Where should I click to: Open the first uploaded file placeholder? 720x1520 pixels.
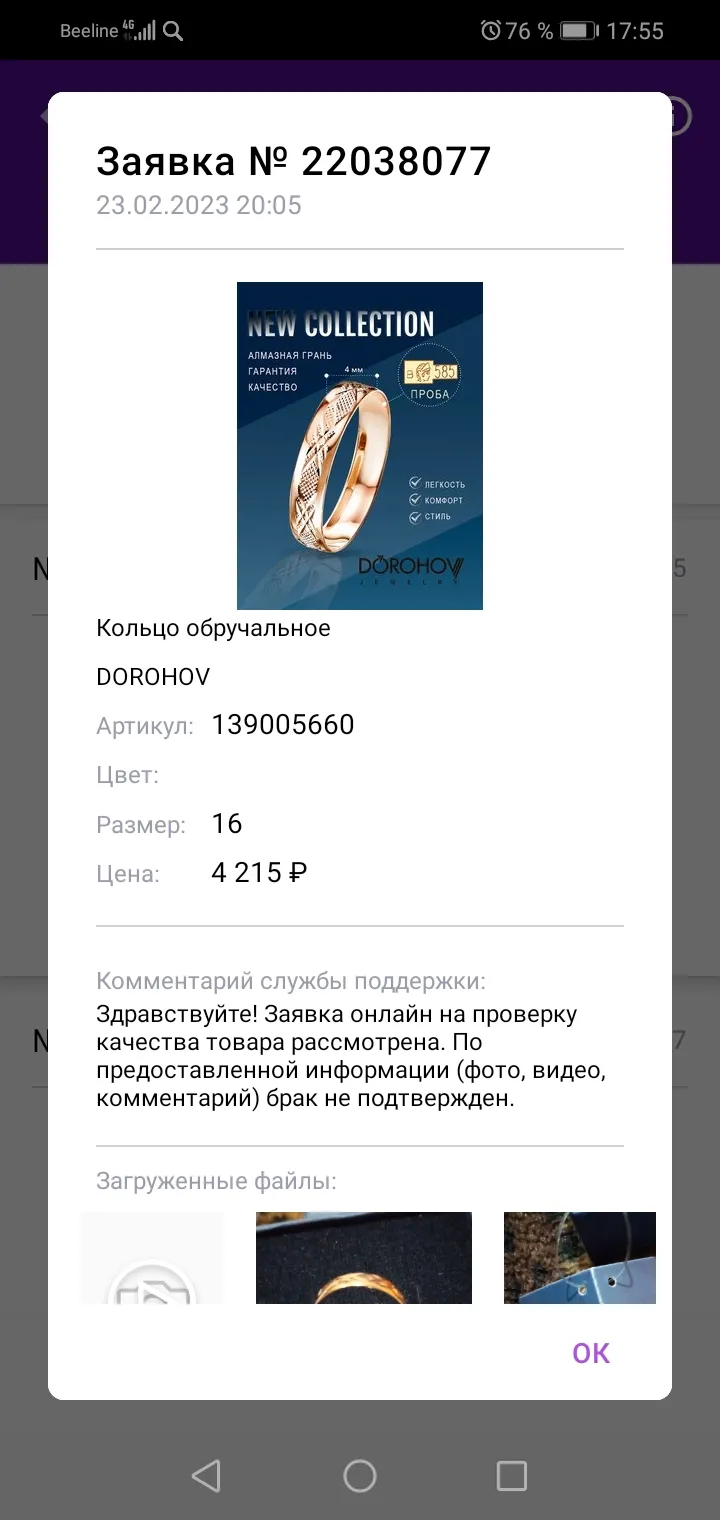point(152,1258)
